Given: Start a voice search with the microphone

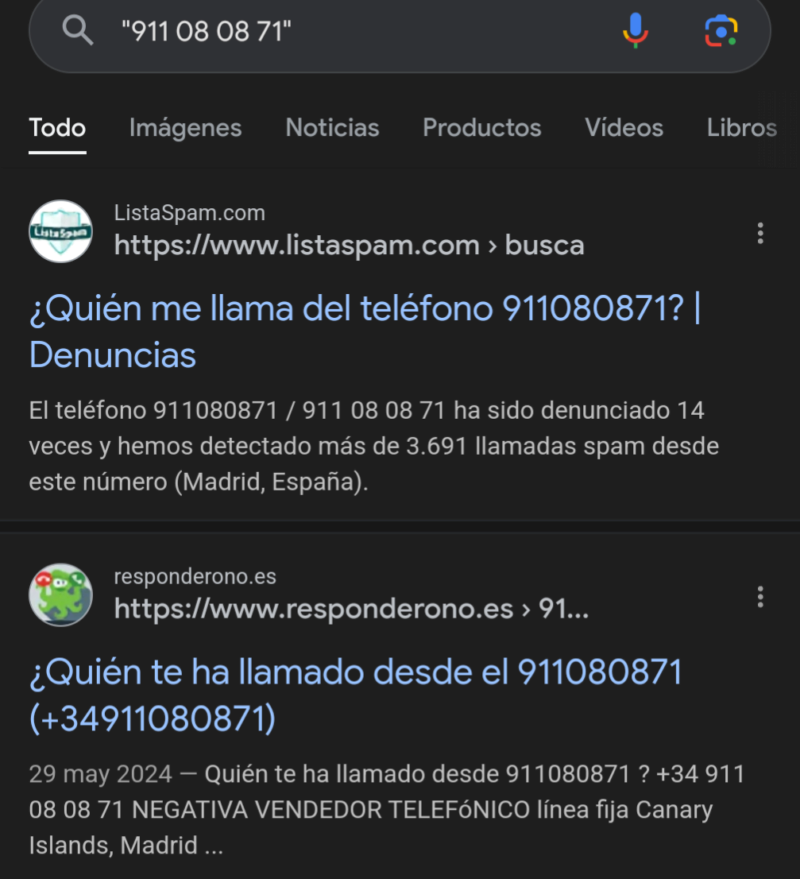Looking at the screenshot, I should click(x=635, y=31).
